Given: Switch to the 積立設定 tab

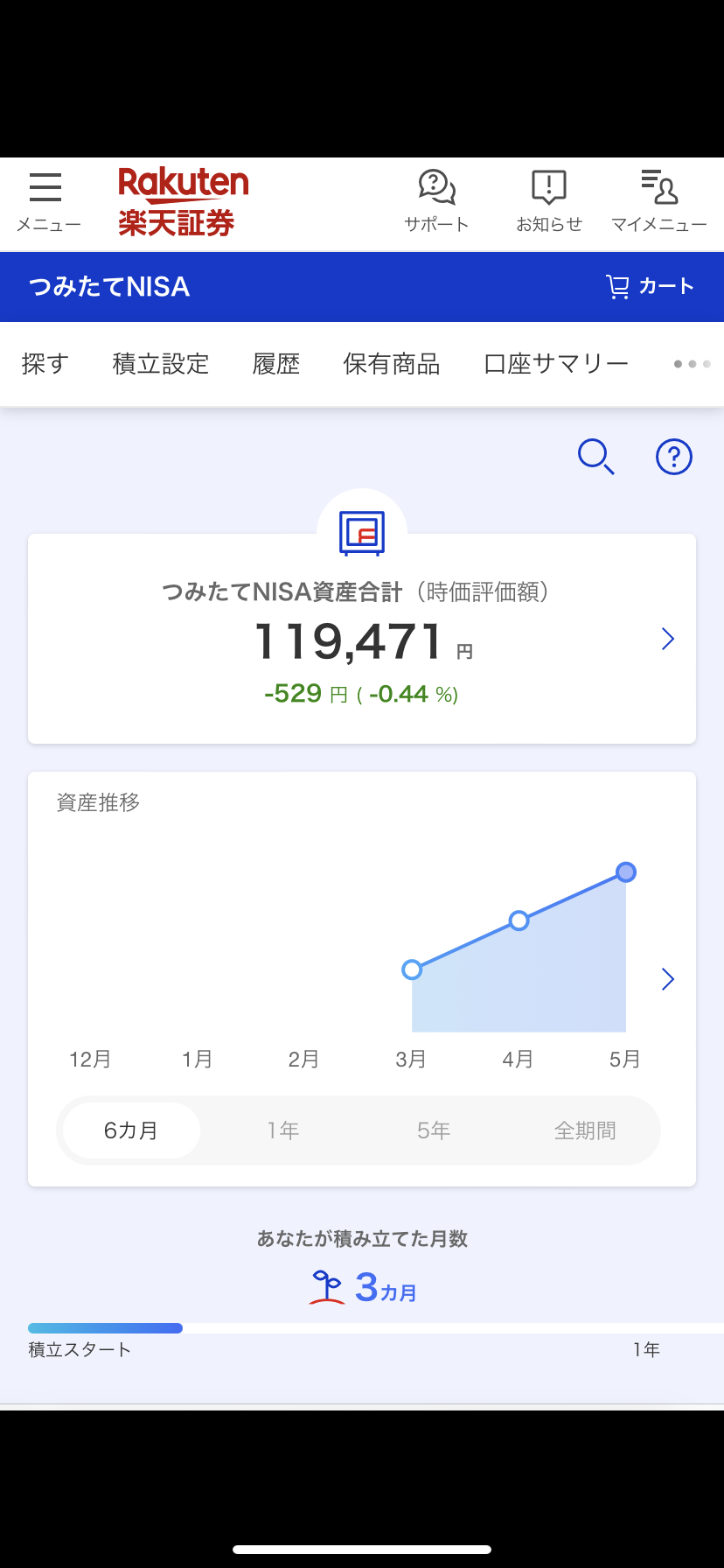Looking at the screenshot, I should point(161,364).
